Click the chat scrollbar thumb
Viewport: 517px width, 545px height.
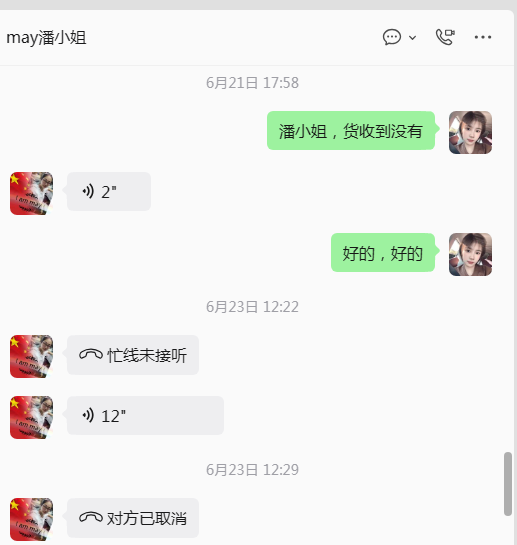(508, 484)
